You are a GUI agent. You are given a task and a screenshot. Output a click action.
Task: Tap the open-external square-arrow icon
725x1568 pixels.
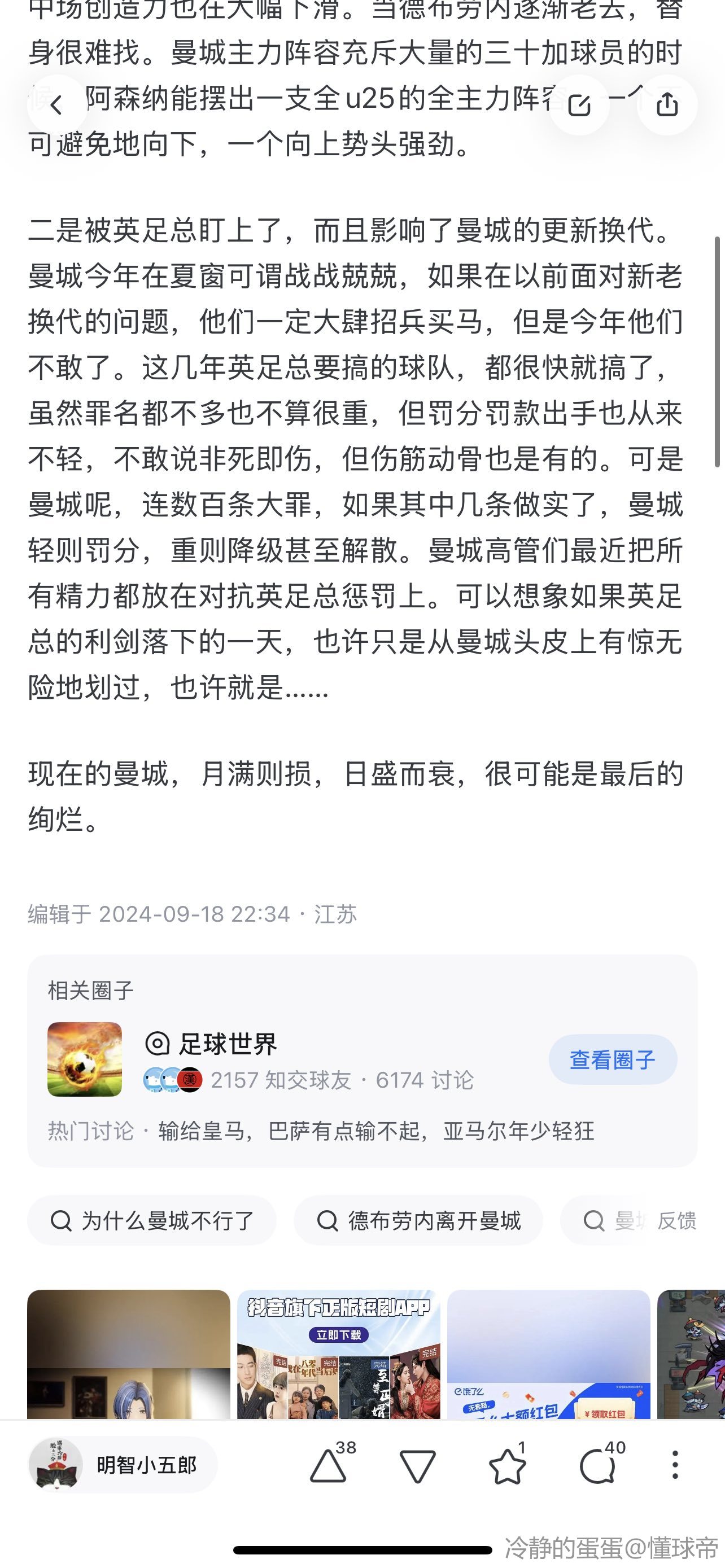pyautogui.click(x=579, y=106)
